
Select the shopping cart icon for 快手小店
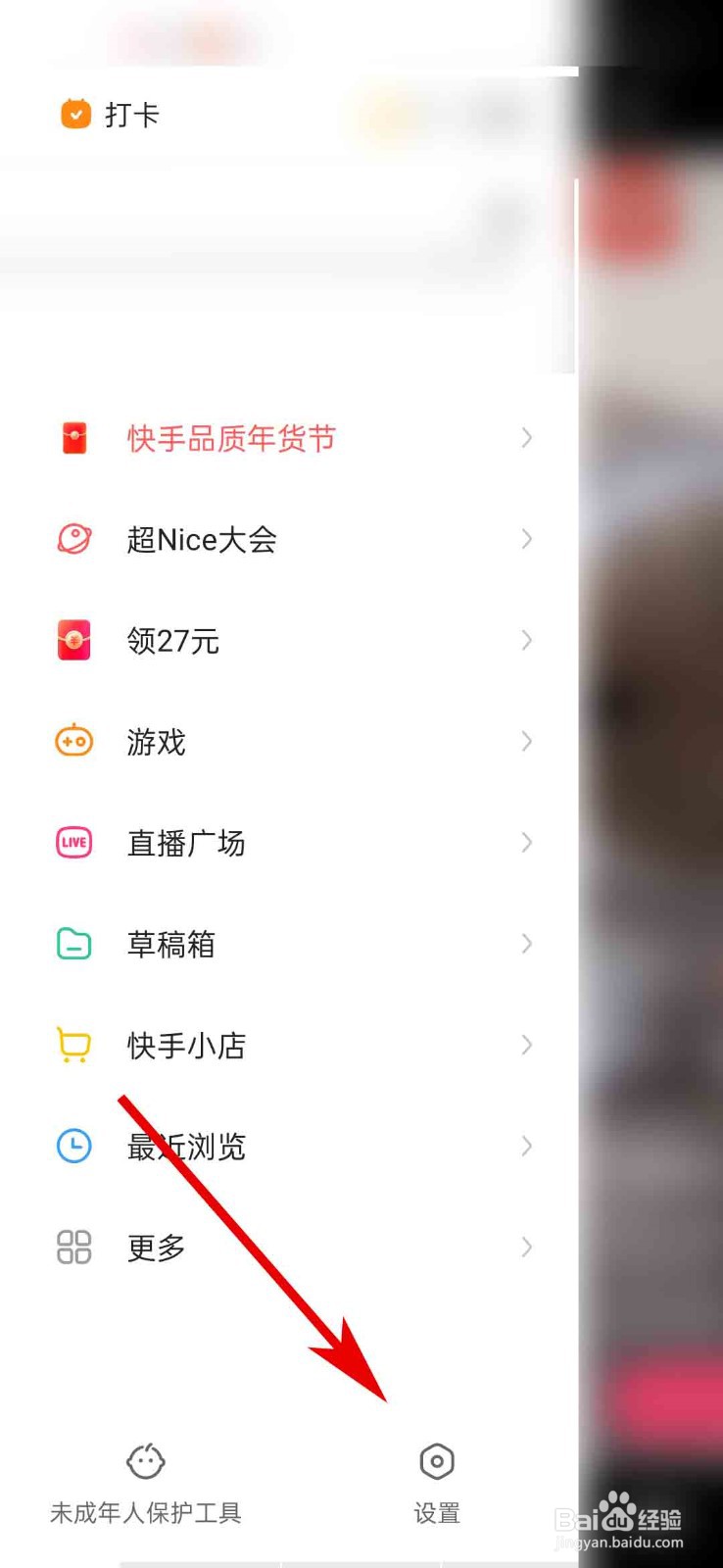pyautogui.click(x=72, y=1045)
